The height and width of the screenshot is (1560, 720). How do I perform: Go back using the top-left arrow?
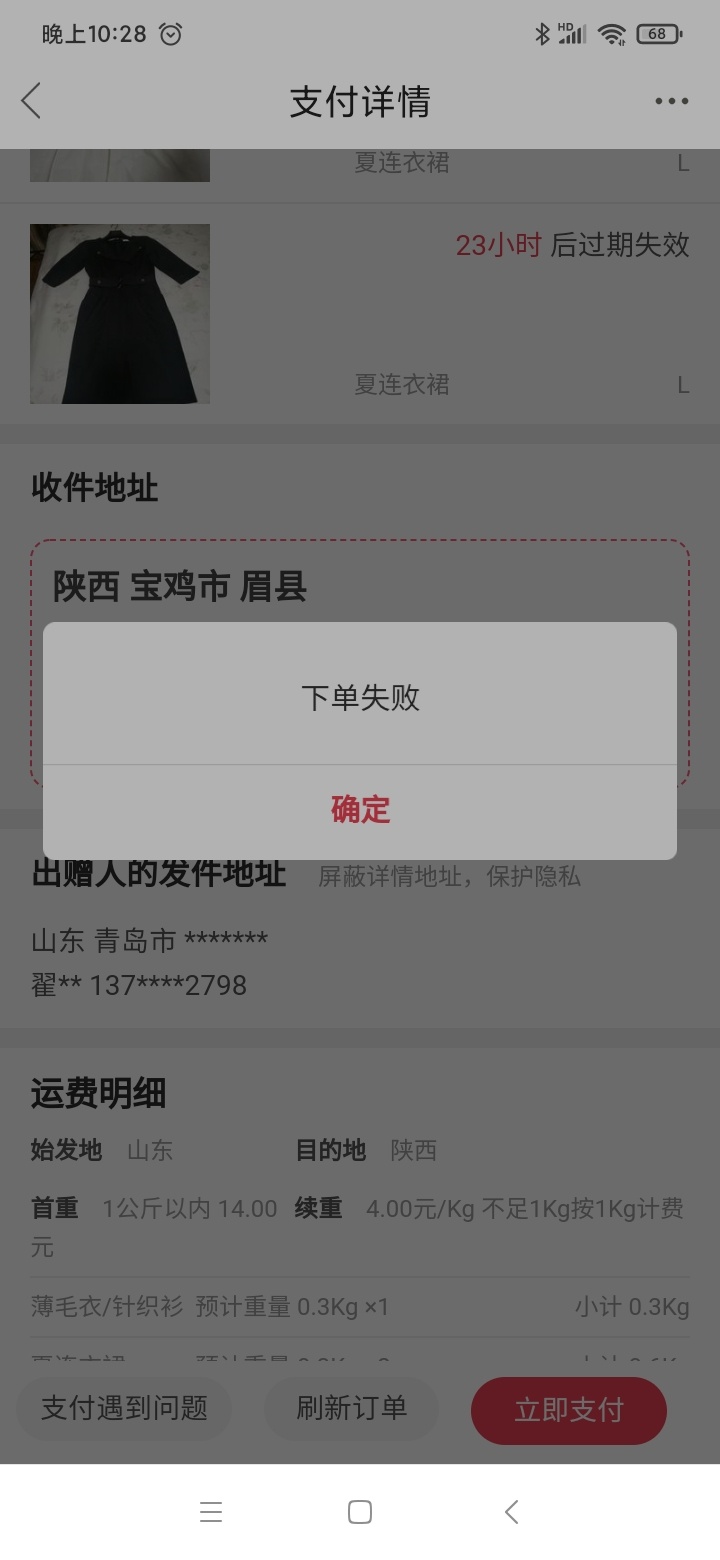pyautogui.click(x=31, y=101)
